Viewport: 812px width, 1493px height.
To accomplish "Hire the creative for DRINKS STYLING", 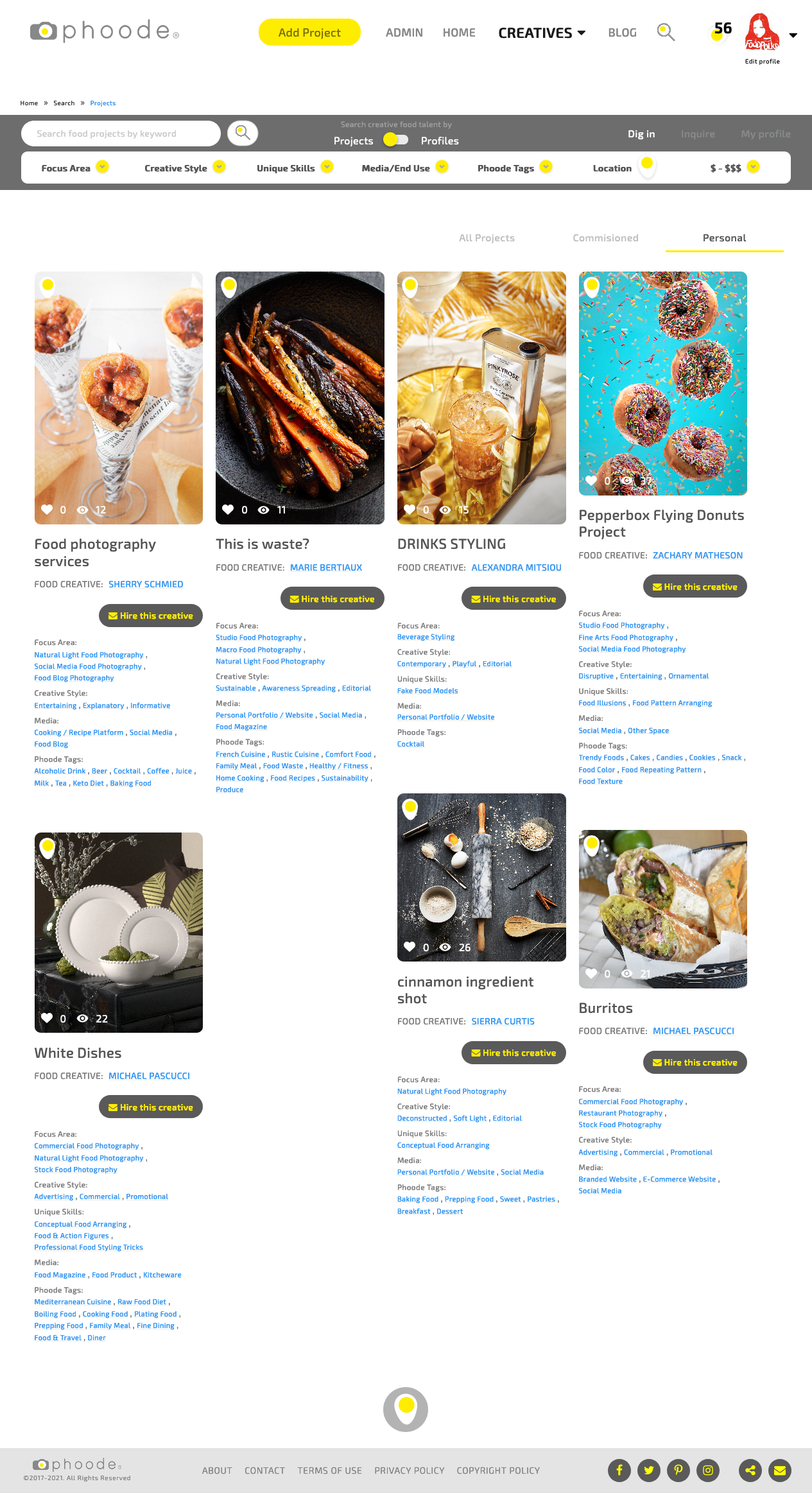I will 514,599.
